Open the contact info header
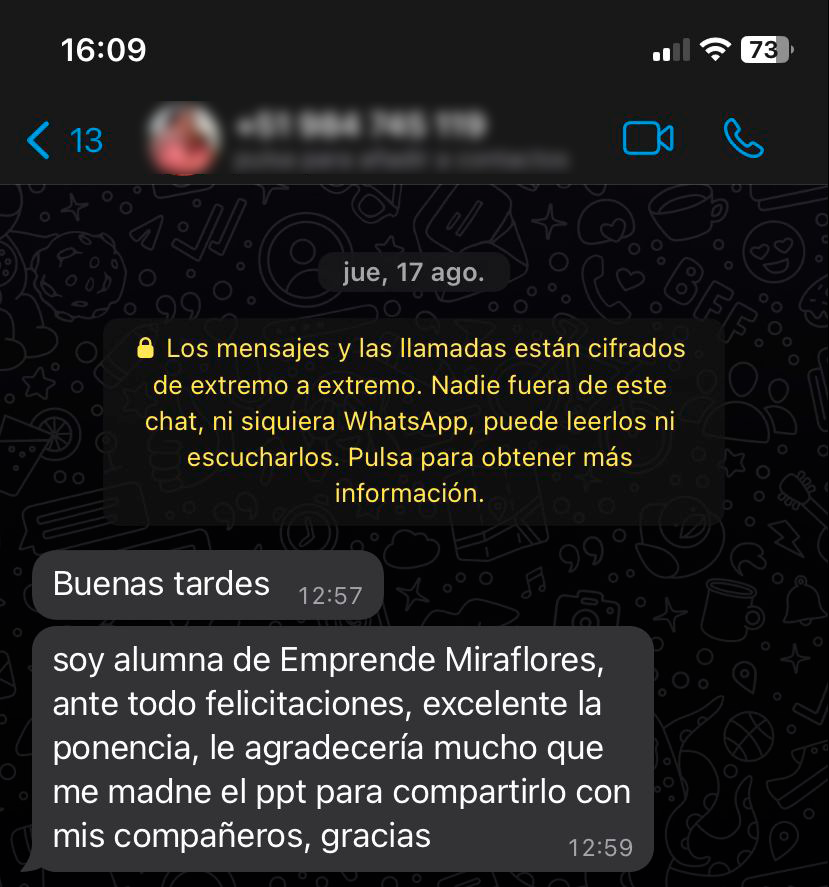Image resolution: width=829 pixels, height=887 pixels. [x=360, y=139]
